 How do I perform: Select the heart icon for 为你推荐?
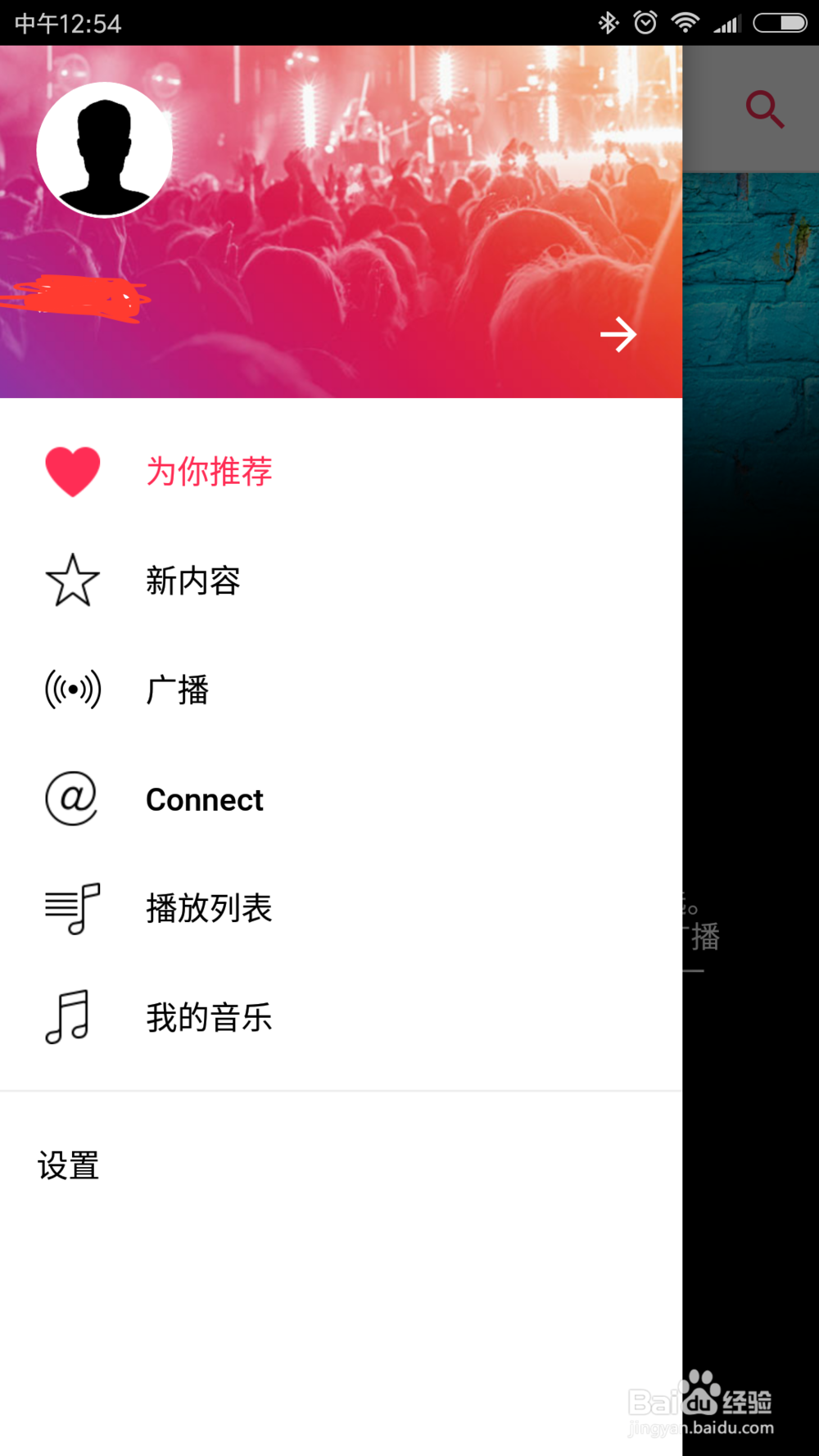tap(74, 471)
